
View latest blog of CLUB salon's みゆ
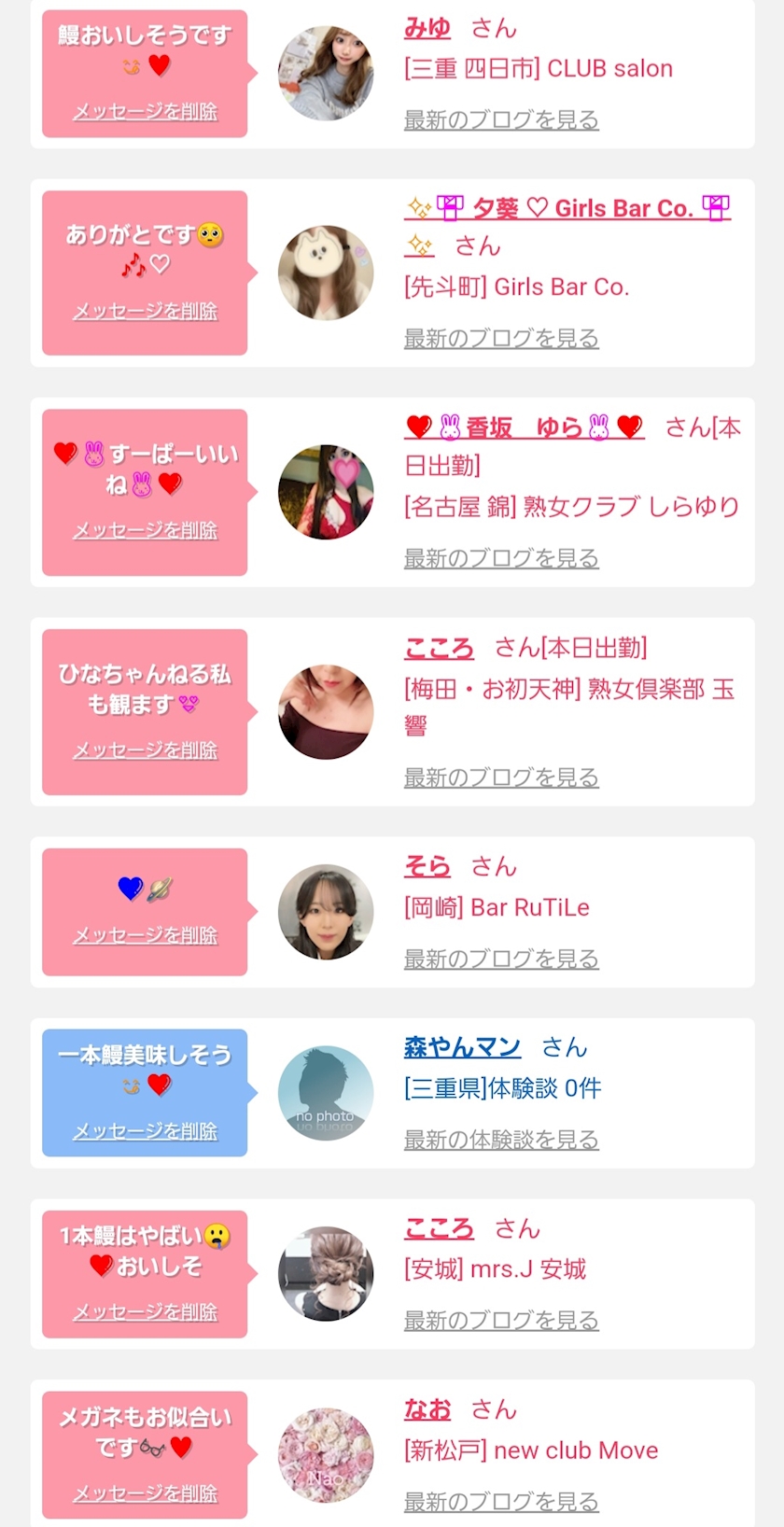pos(500,119)
